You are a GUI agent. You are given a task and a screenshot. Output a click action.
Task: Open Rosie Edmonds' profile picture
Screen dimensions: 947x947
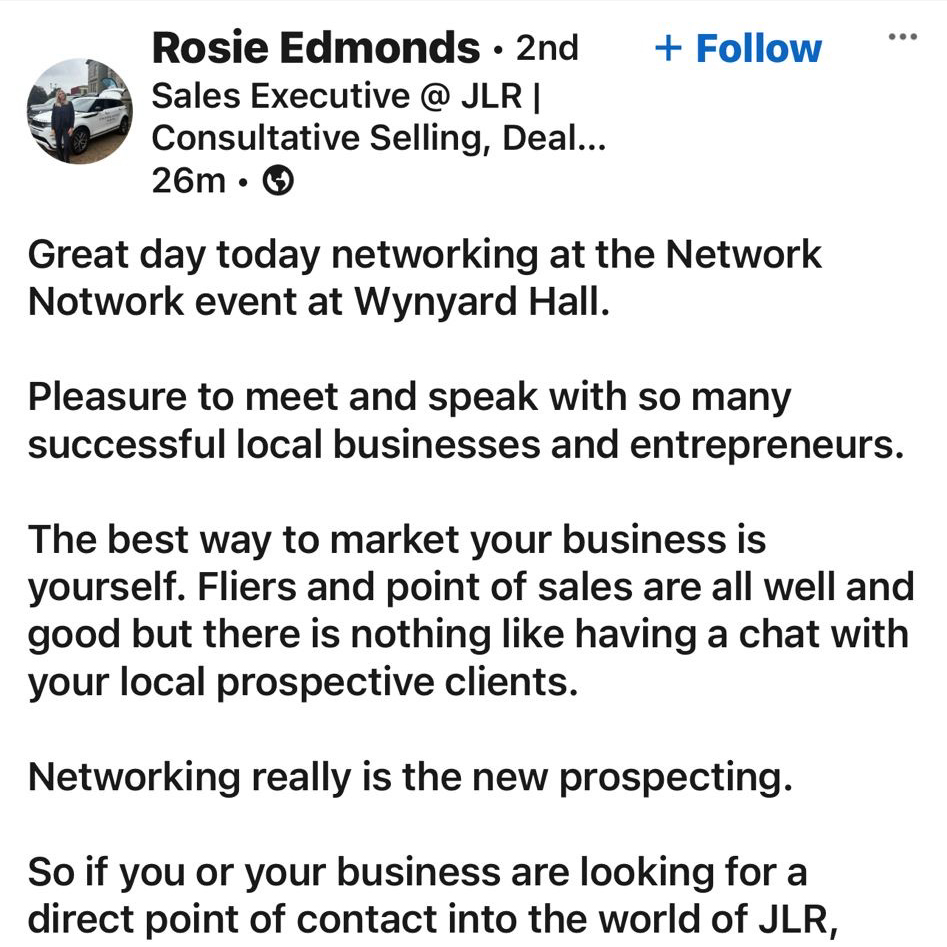[x=79, y=111]
